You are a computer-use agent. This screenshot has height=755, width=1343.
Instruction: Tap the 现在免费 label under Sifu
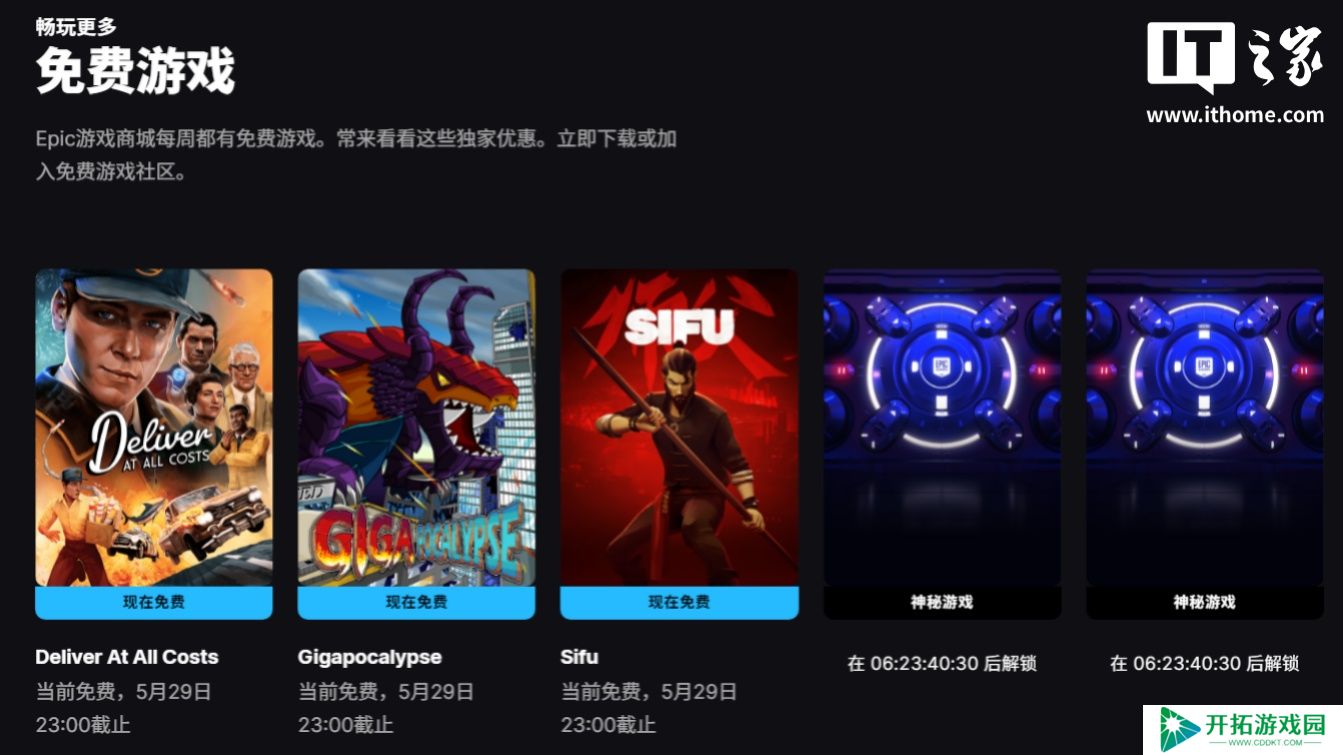[x=679, y=602]
